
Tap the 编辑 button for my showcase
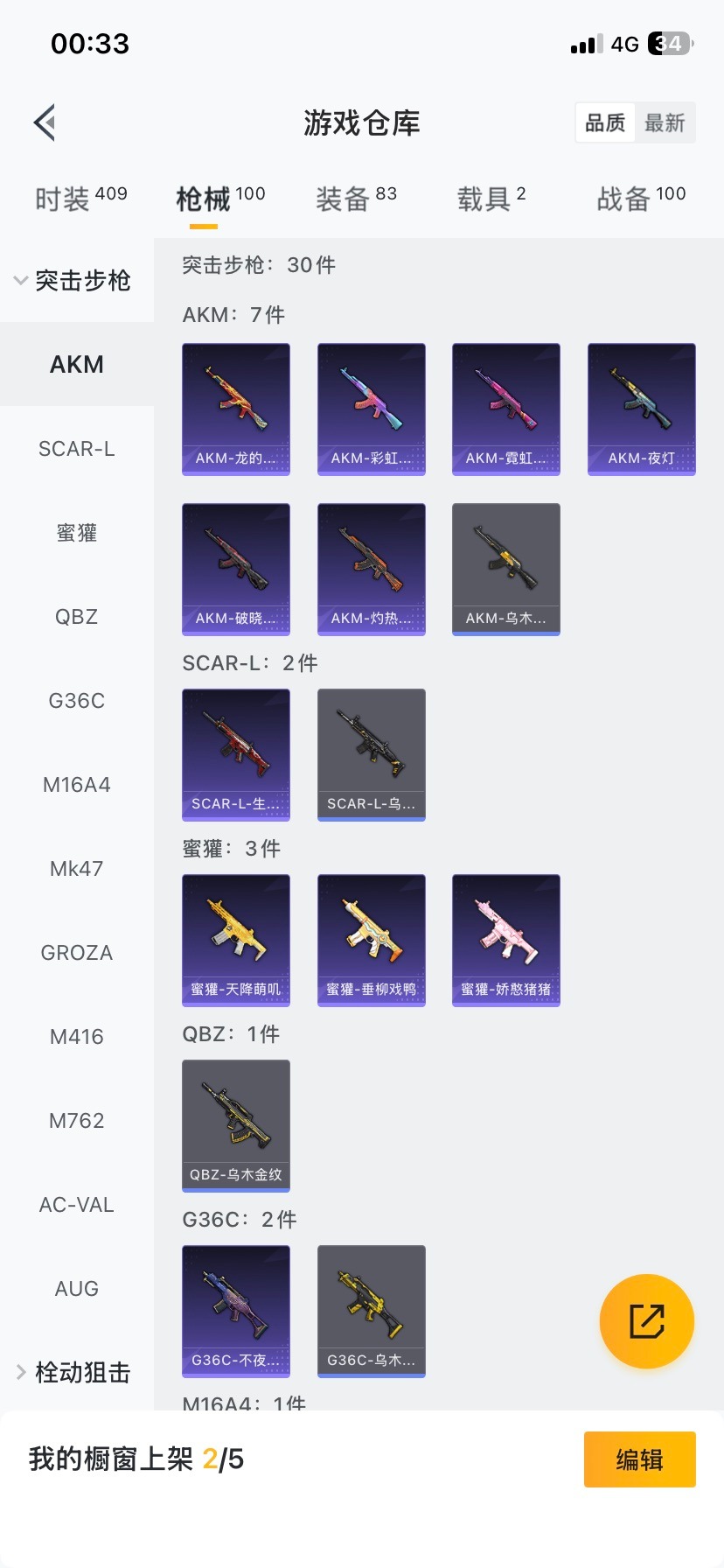point(639,1459)
